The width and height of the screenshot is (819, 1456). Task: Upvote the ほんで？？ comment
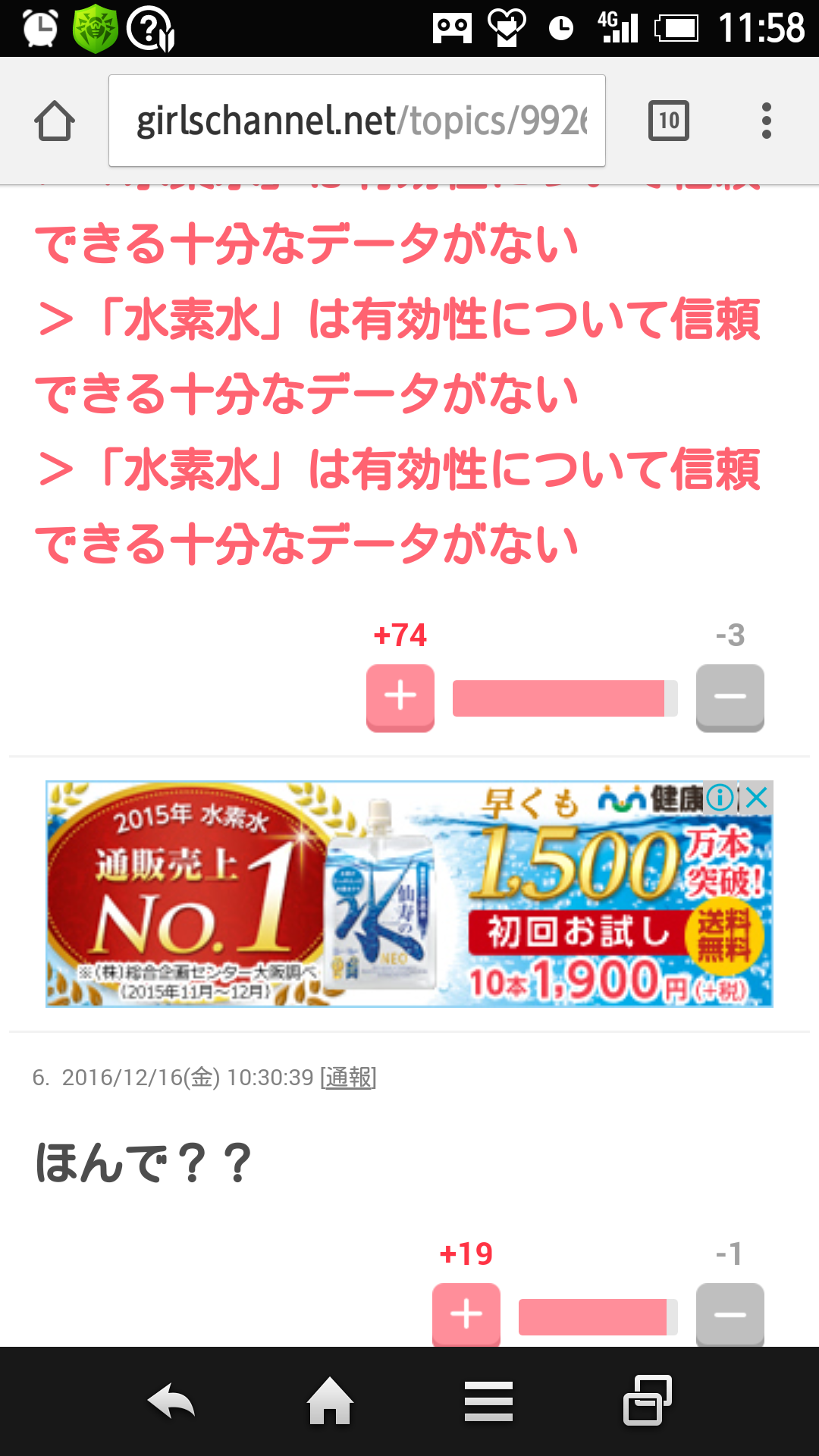click(x=466, y=1315)
